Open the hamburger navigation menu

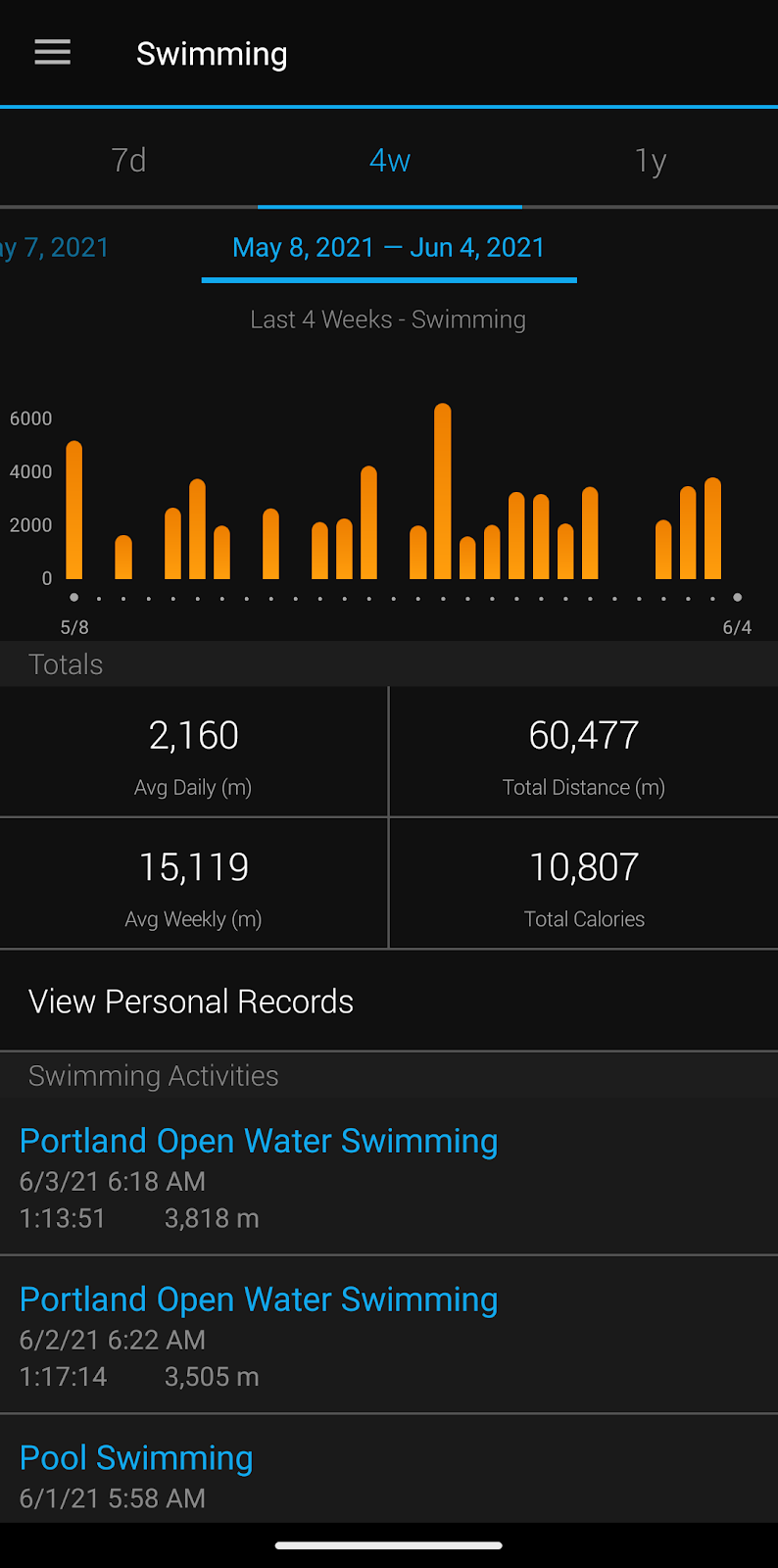[x=53, y=53]
